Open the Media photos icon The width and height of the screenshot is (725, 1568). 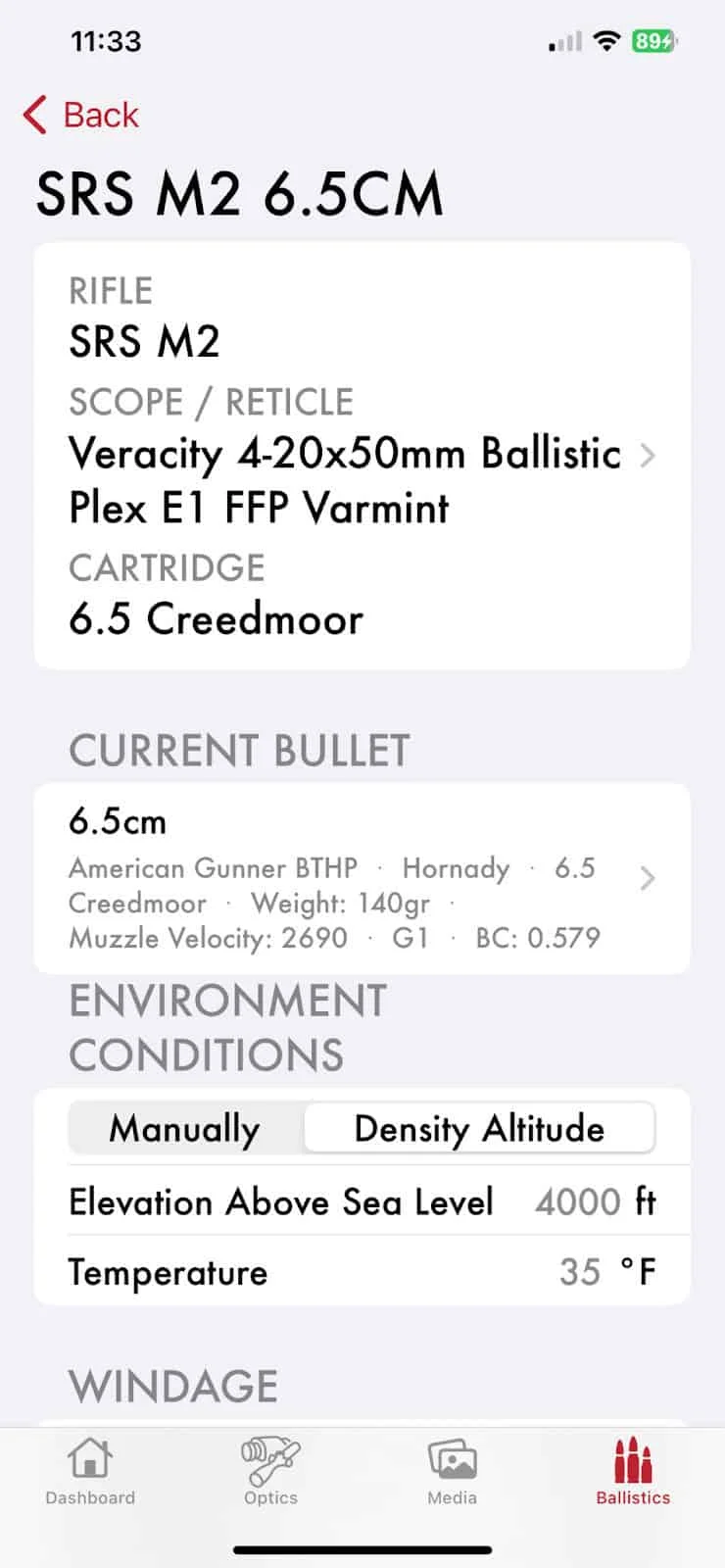click(x=451, y=1460)
